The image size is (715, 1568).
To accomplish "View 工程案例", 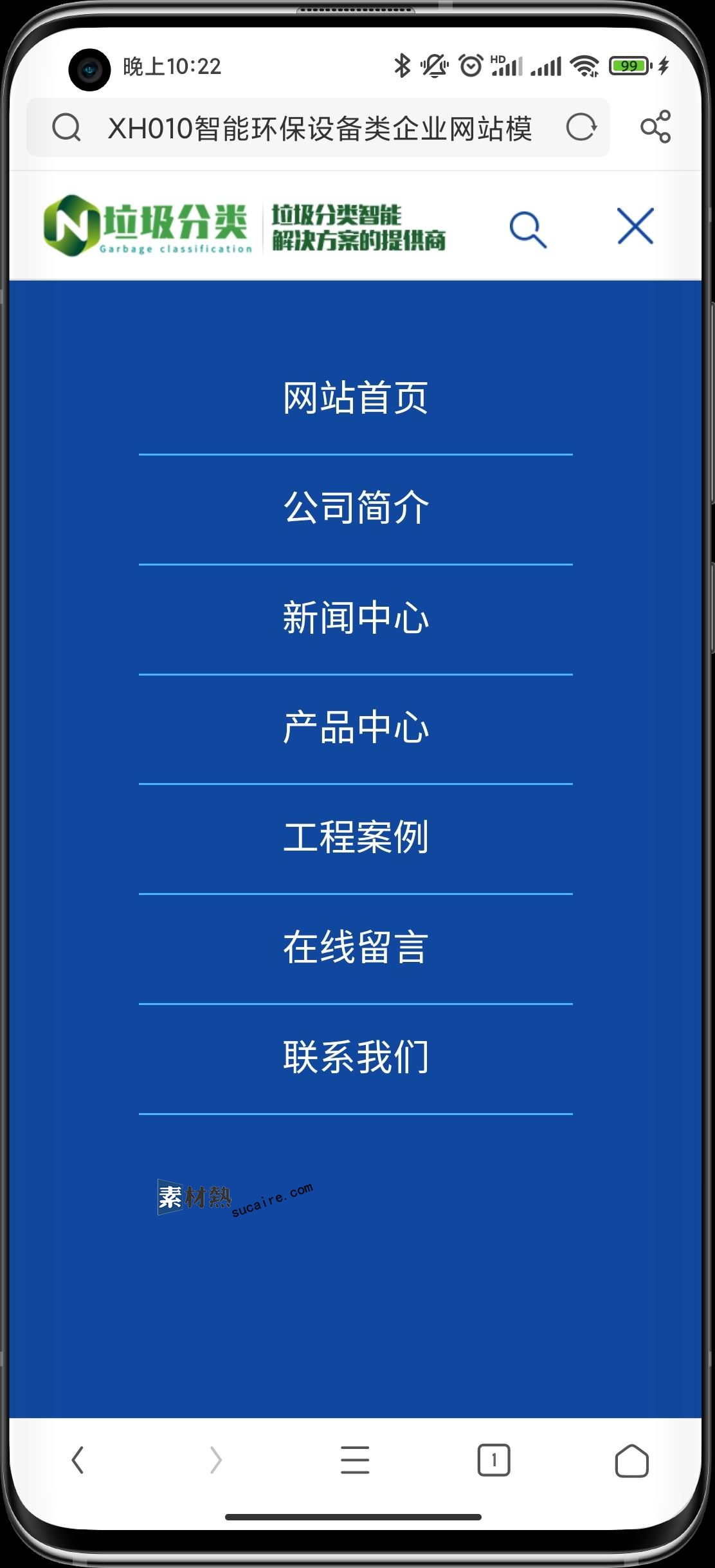I will coord(356,837).
